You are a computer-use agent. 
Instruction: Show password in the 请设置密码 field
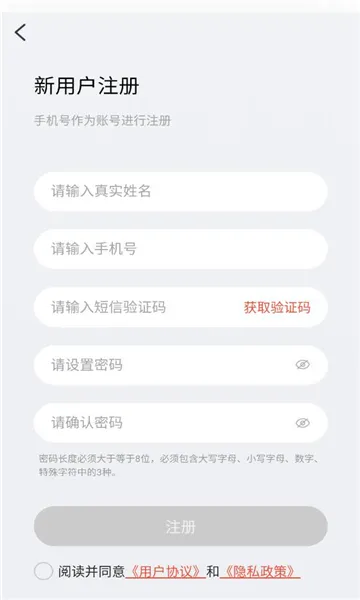[303, 365]
